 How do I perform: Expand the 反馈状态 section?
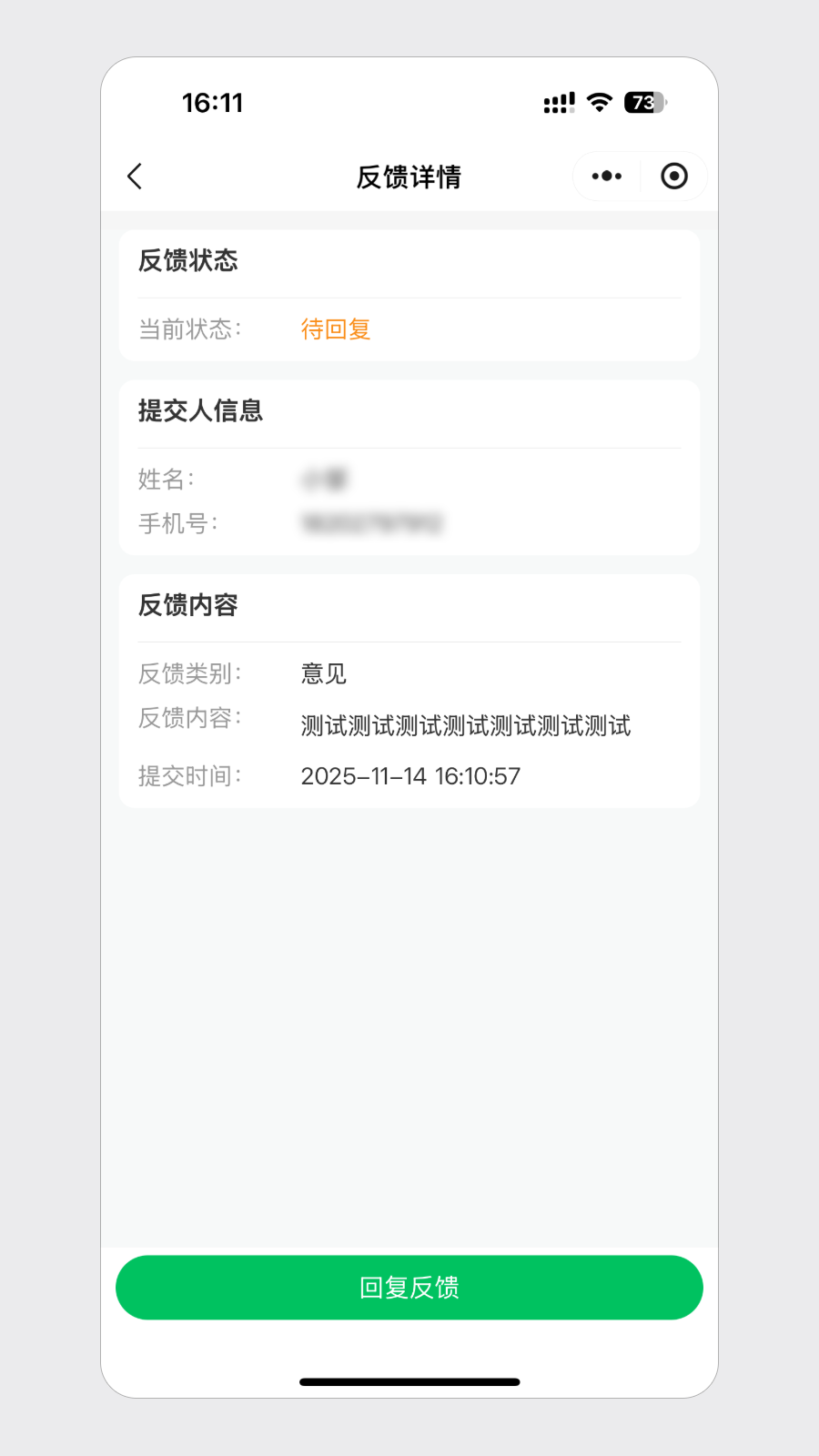(187, 261)
